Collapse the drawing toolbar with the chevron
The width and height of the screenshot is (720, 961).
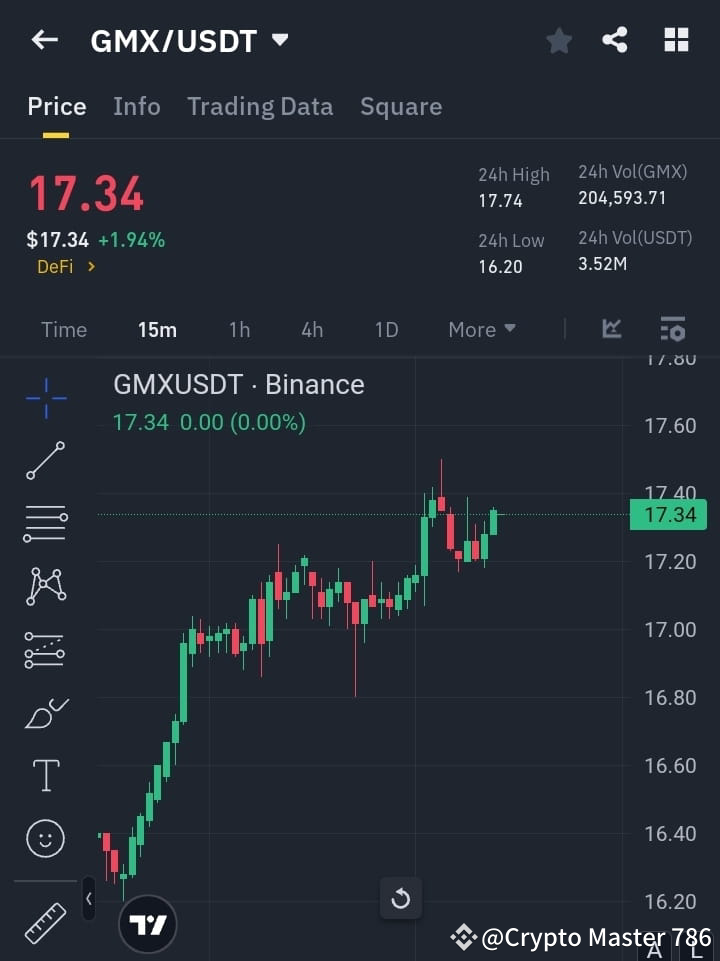point(88,899)
